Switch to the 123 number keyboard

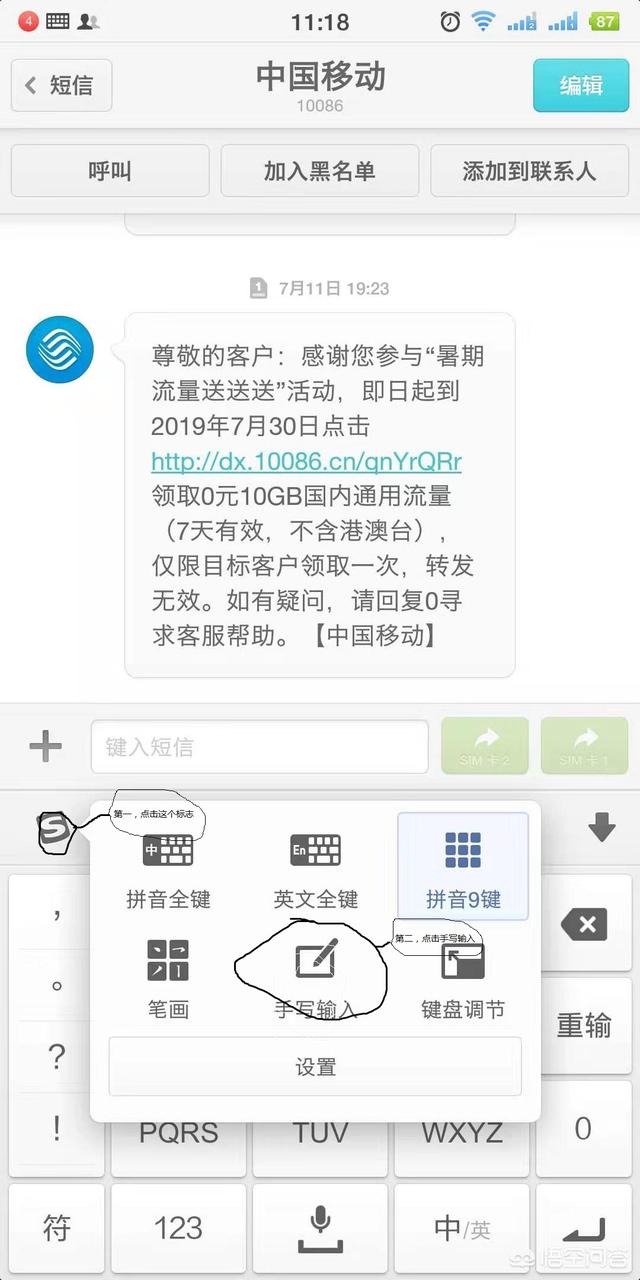178,1227
